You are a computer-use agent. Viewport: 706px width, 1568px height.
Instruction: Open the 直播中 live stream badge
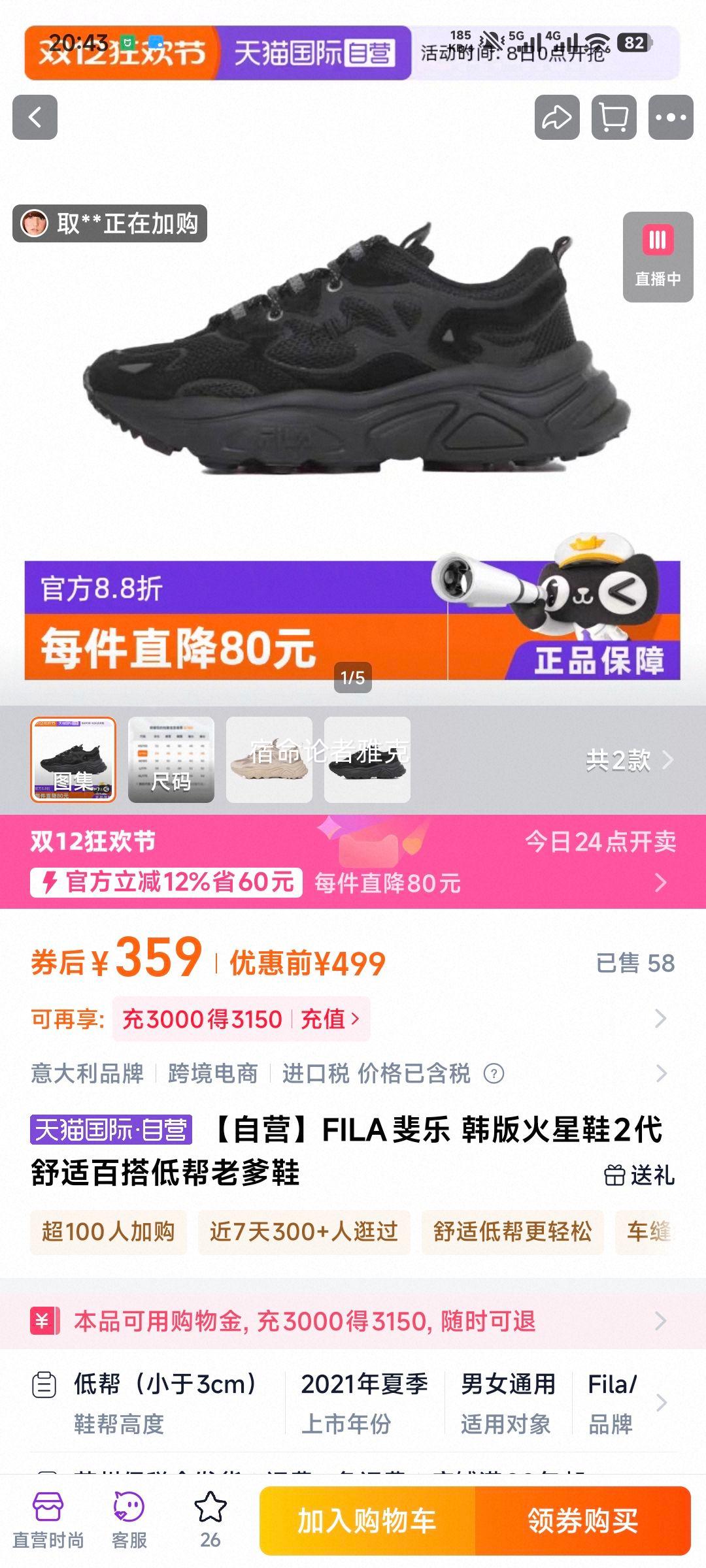click(658, 255)
